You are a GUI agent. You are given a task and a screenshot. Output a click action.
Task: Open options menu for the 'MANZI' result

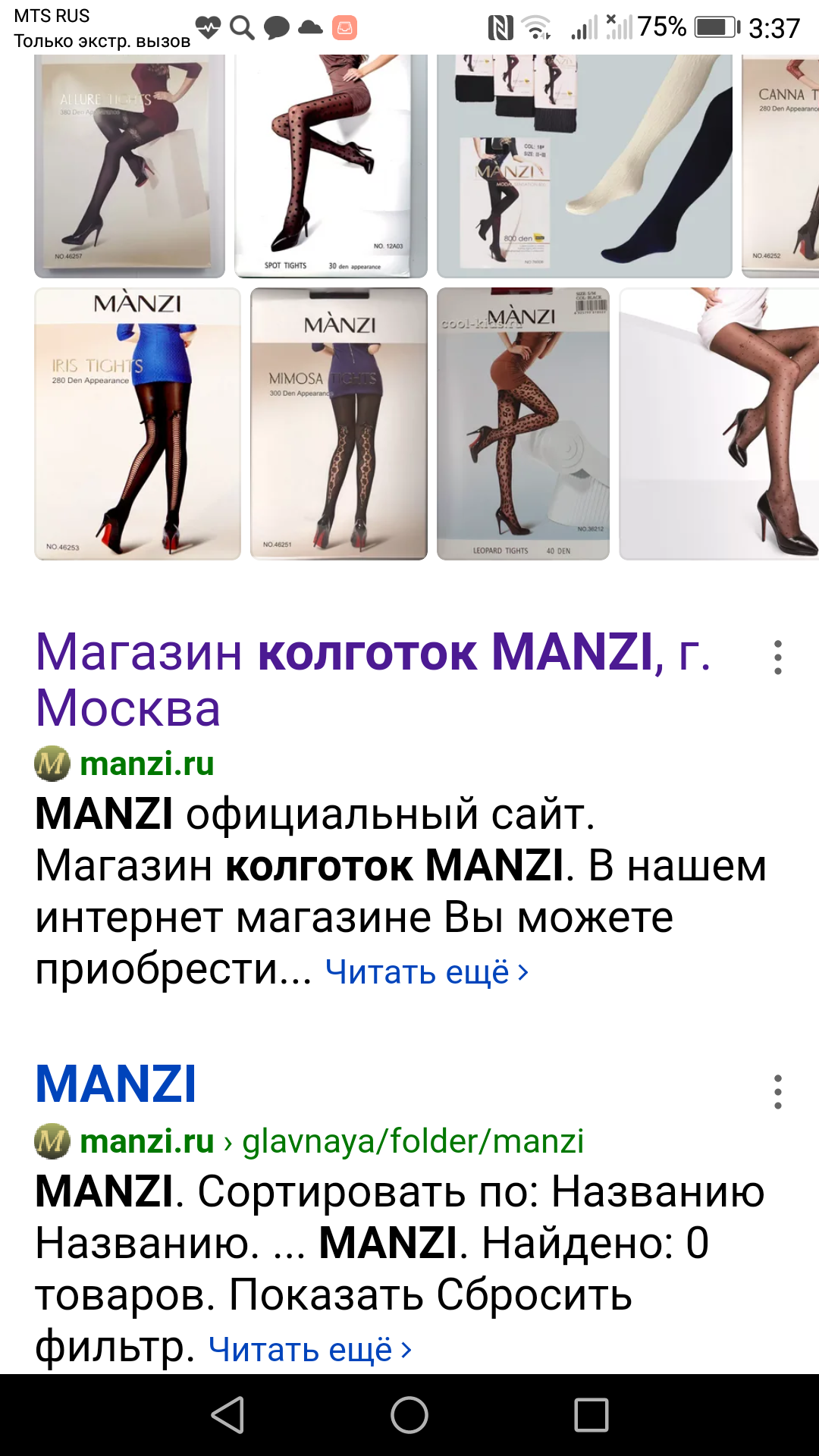click(777, 1092)
